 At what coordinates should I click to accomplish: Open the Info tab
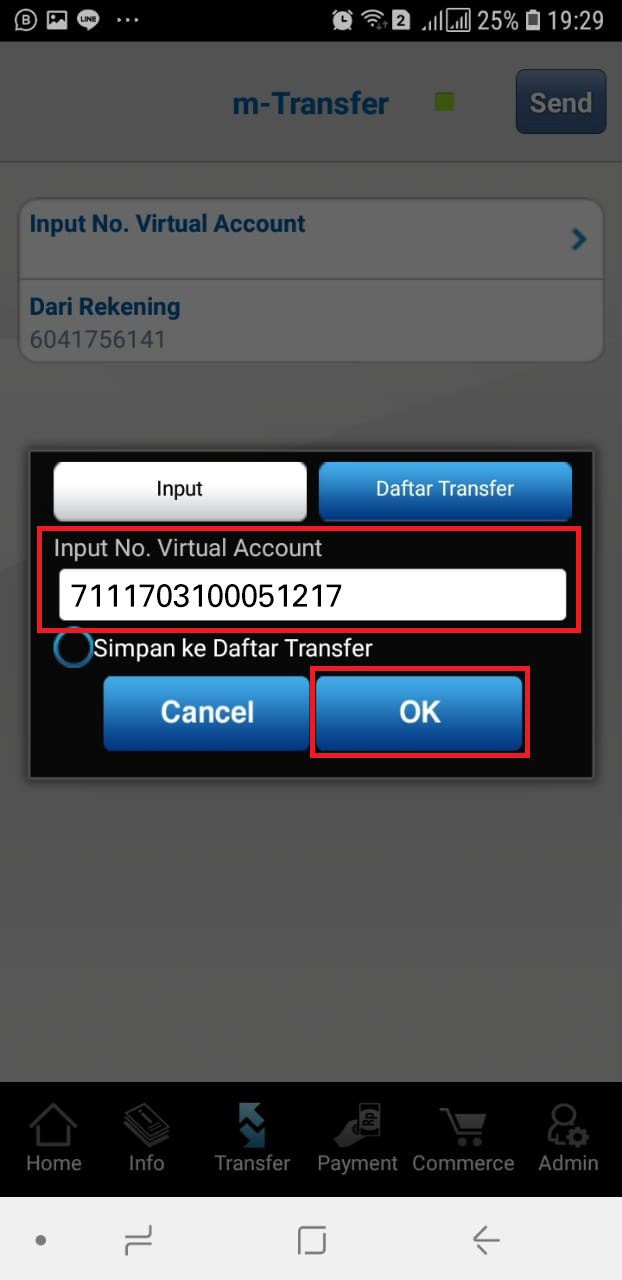point(146,1138)
